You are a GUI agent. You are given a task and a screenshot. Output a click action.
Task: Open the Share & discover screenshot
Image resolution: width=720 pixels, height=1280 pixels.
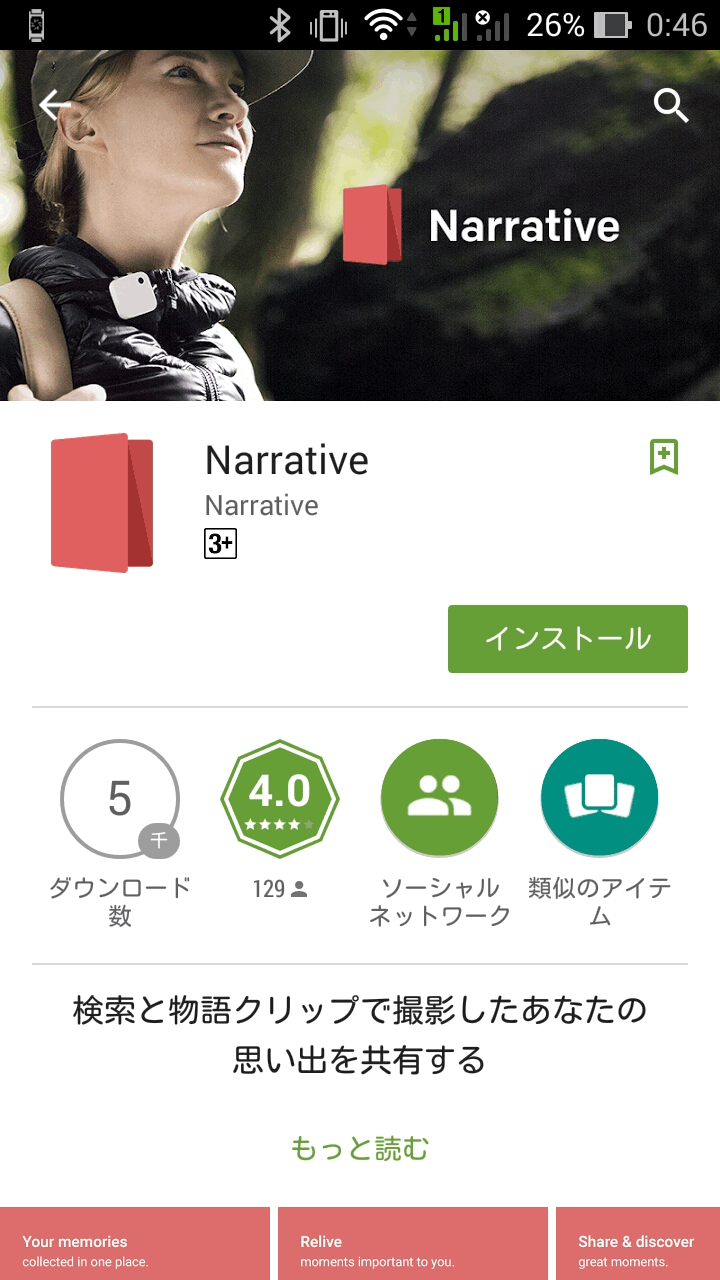pos(637,1243)
